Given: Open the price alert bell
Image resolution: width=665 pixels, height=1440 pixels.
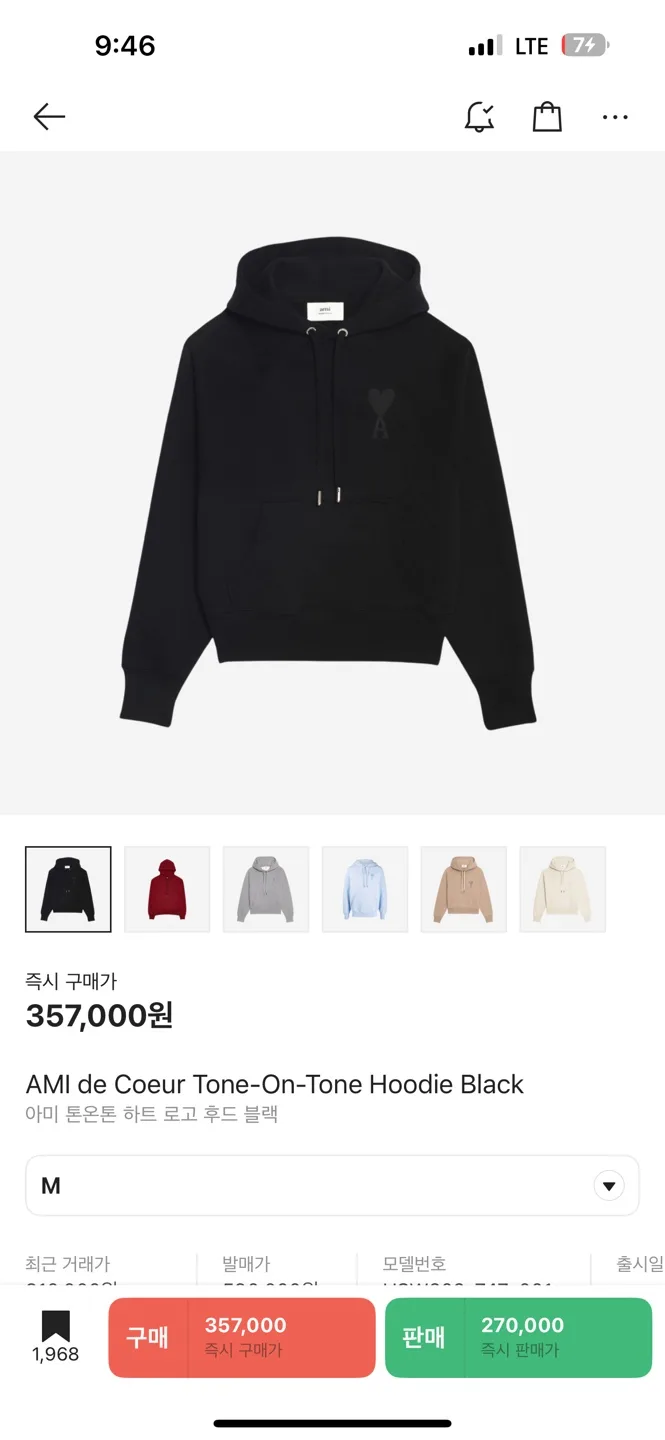Looking at the screenshot, I should pyautogui.click(x=480, y=117).
